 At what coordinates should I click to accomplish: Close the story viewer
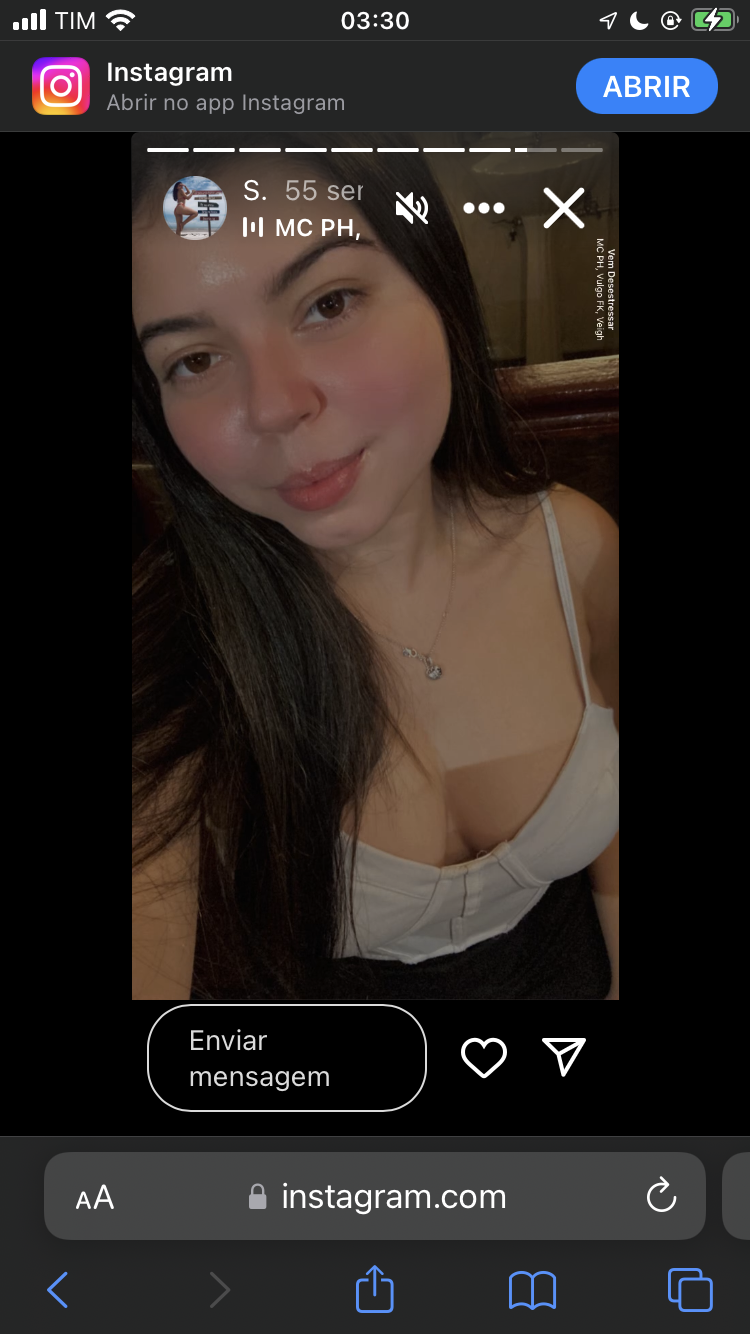coord(564,208)
